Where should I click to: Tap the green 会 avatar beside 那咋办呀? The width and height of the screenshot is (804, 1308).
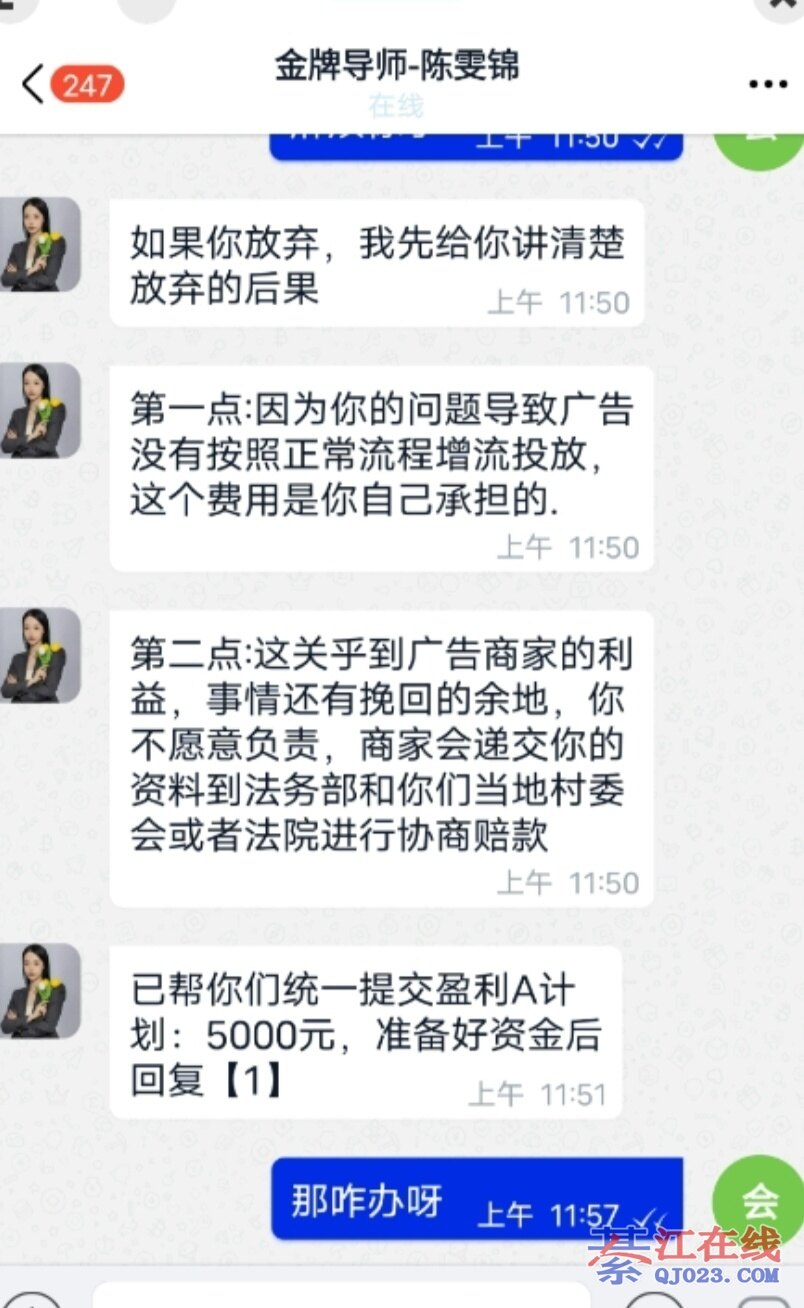760,1200
